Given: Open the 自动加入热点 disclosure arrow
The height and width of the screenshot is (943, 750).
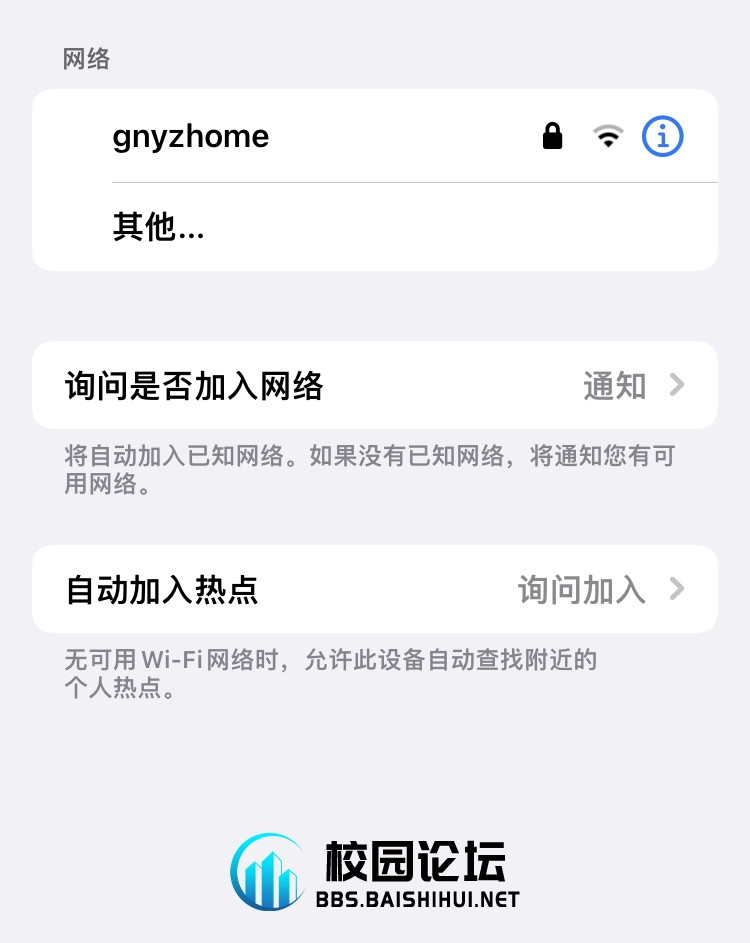Looking at the screenshot, I should pyautogui.click(x=677, y=589).
